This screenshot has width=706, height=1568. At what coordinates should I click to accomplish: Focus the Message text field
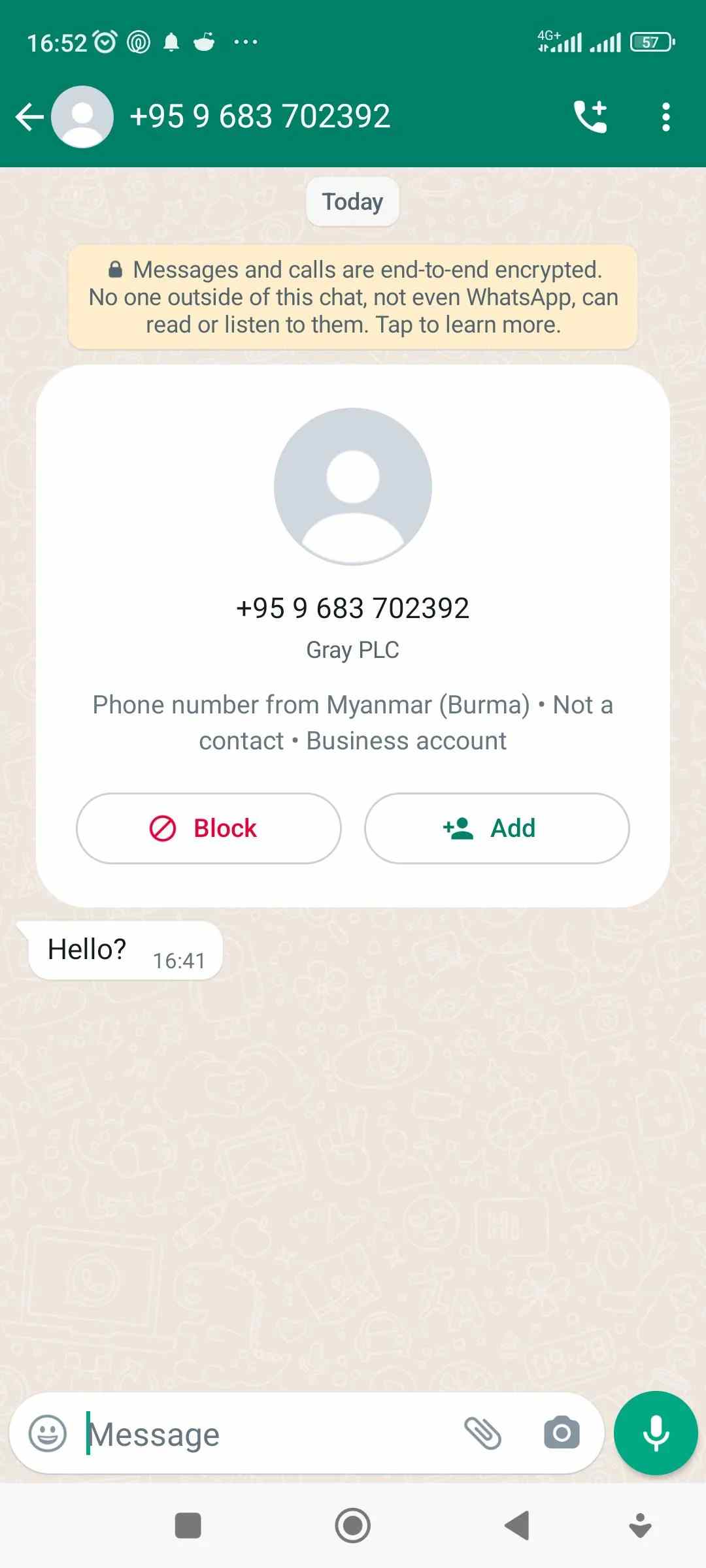coord(261,1433)
